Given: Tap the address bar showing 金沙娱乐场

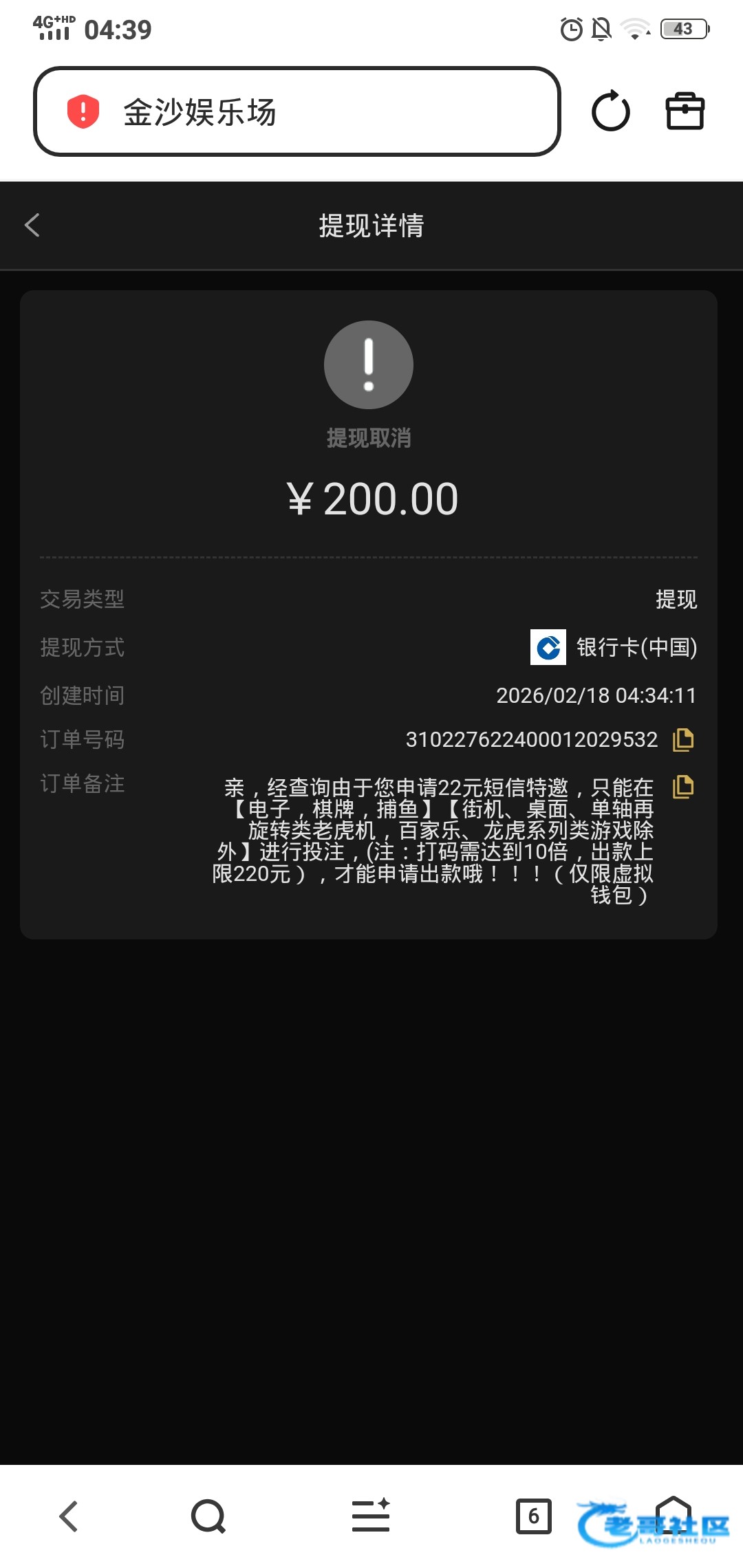Looking at the screenshot, I should 296,111.
